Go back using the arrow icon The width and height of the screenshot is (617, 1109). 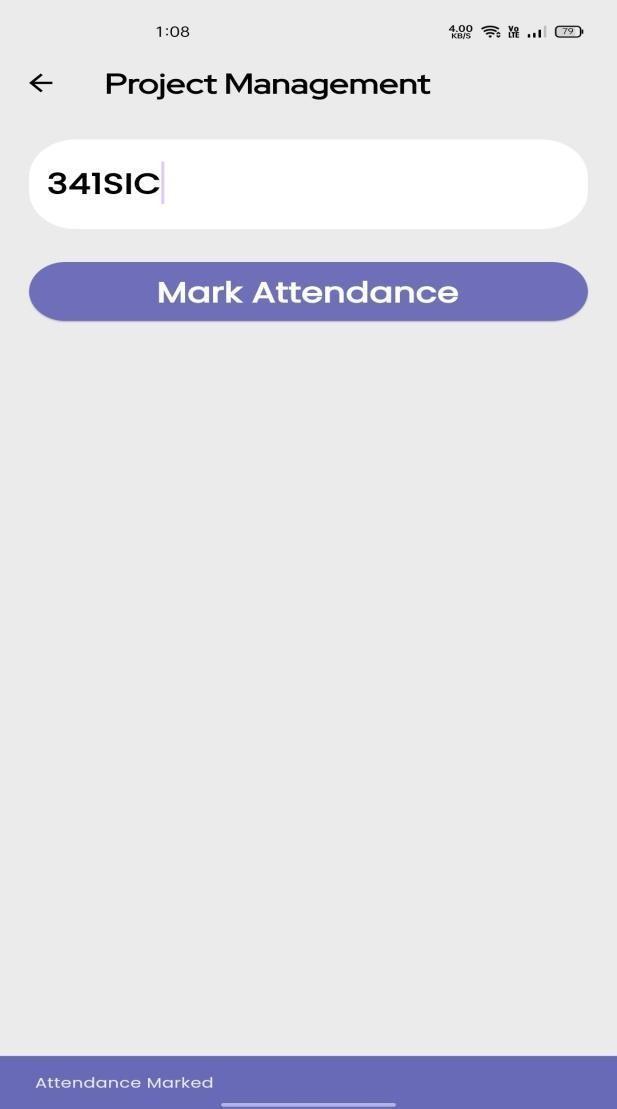(41, 84)
